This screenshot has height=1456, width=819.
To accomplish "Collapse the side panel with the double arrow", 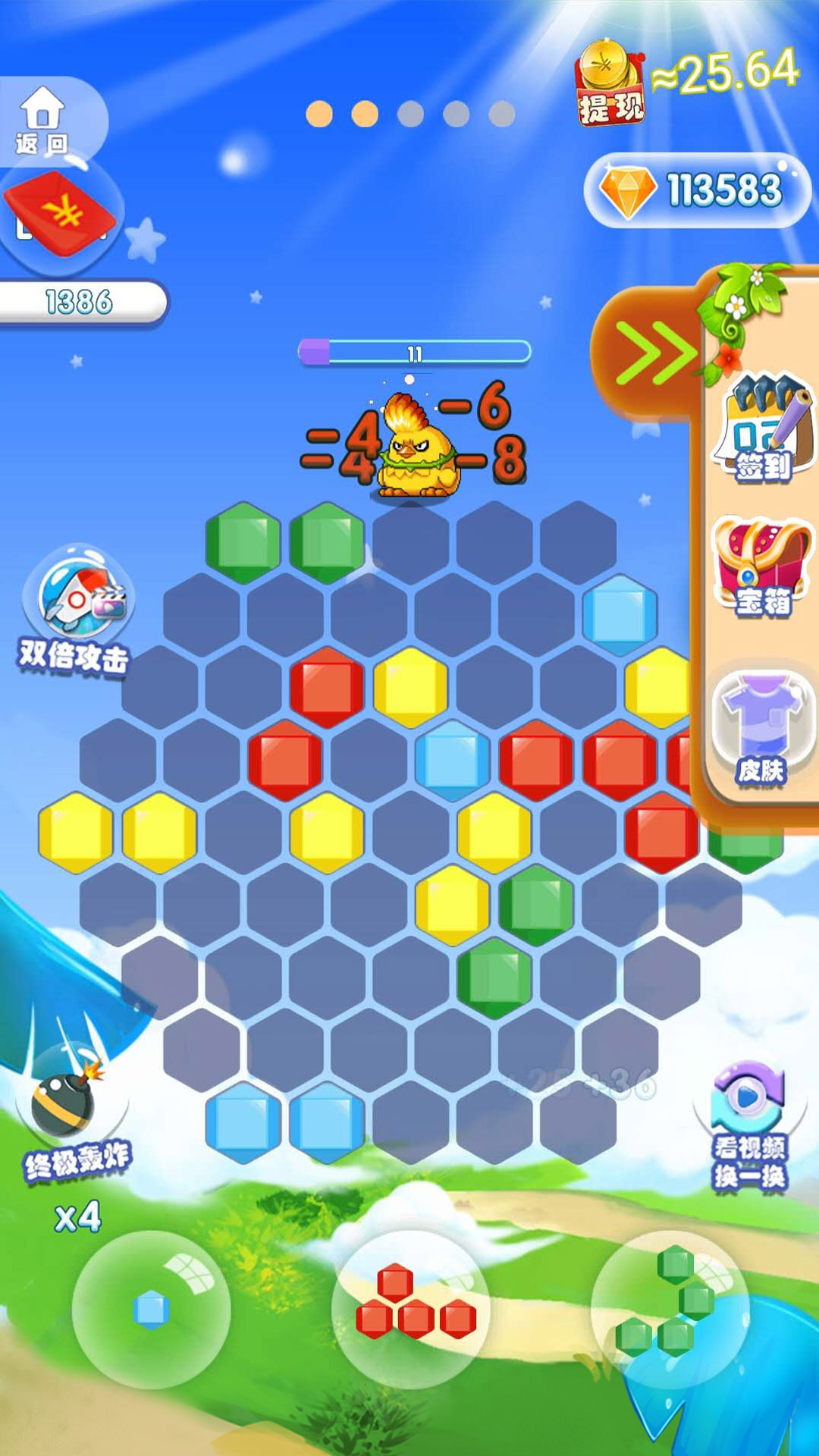I will click(650, 353).
